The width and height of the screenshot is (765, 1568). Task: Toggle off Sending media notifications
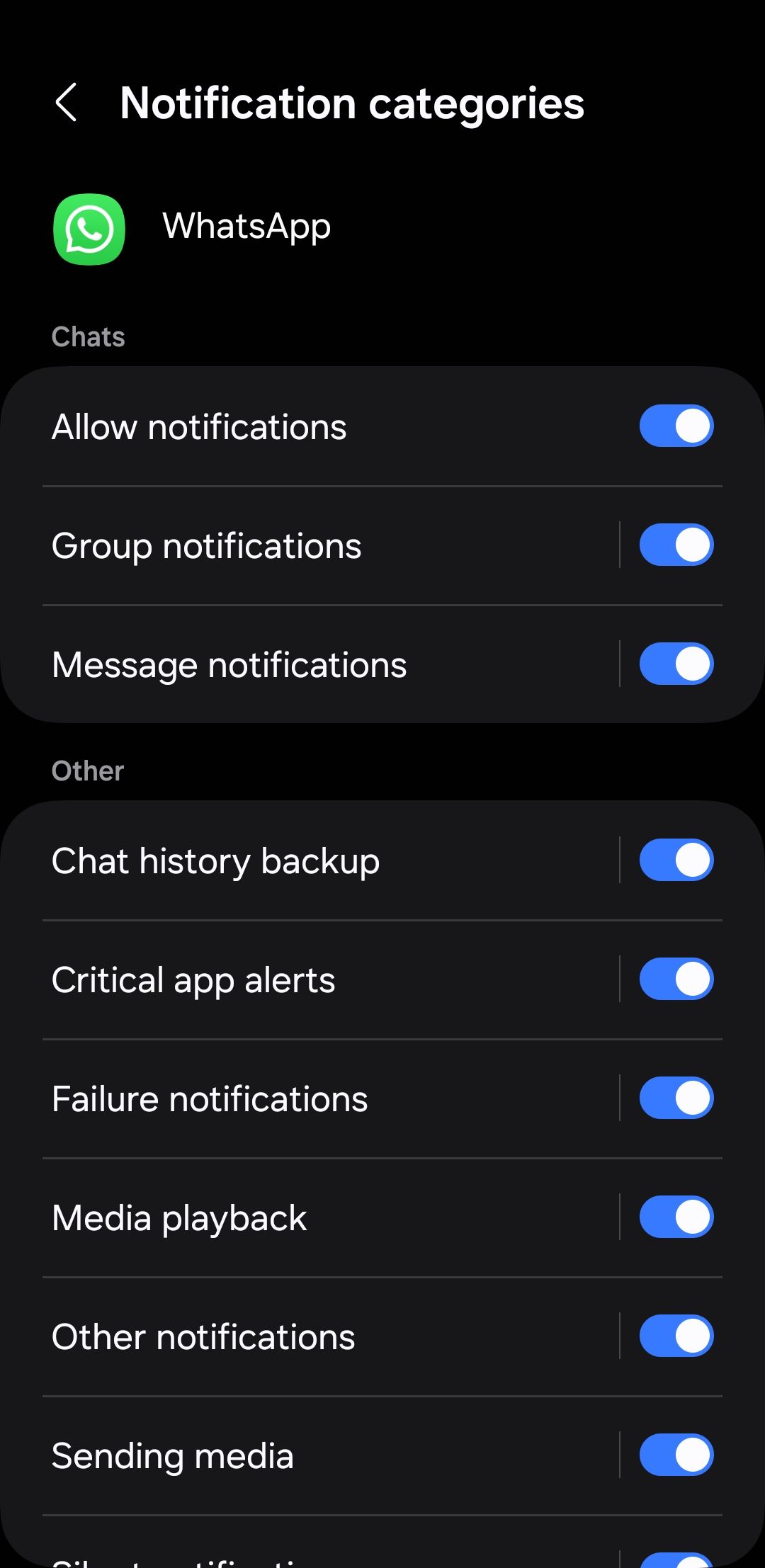676,1455
